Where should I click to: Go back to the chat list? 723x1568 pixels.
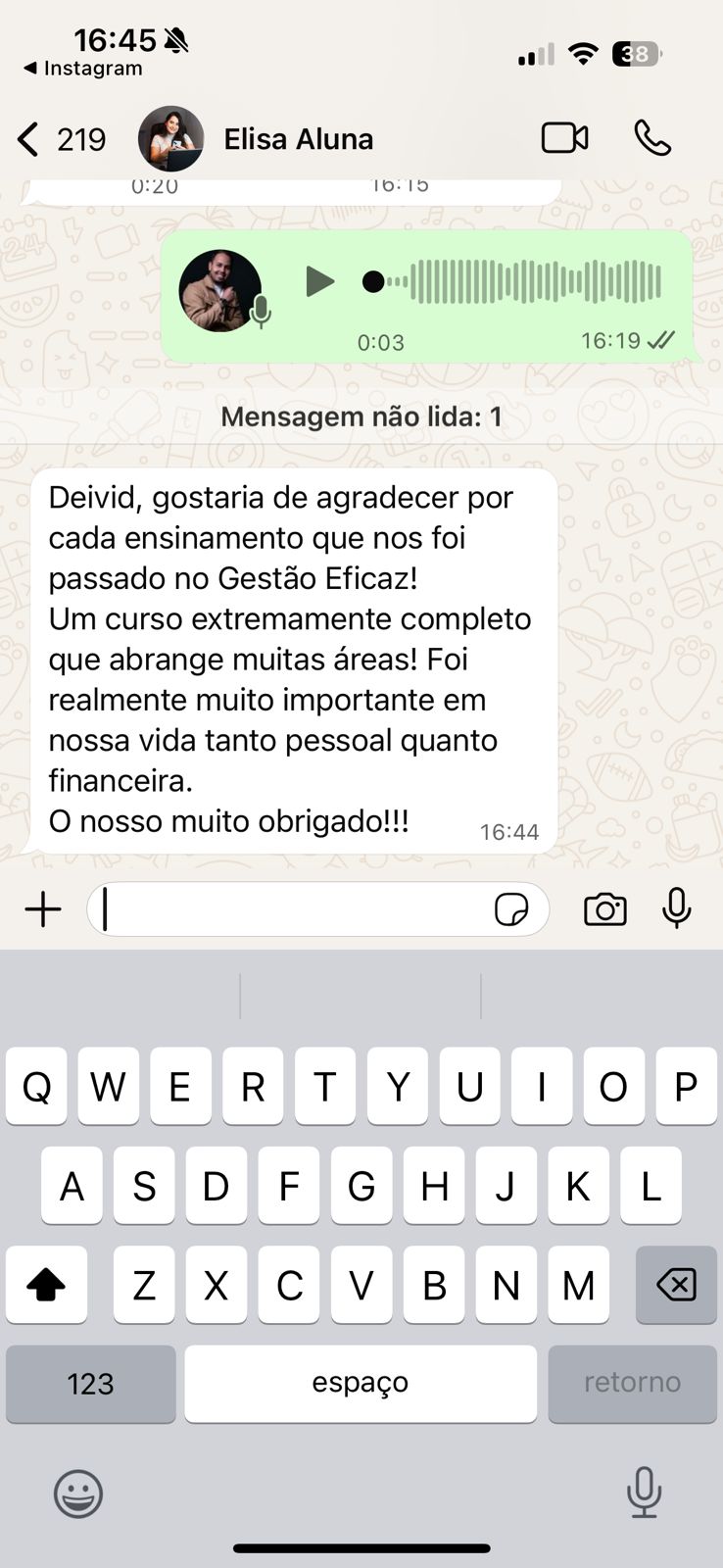[29, 140]
